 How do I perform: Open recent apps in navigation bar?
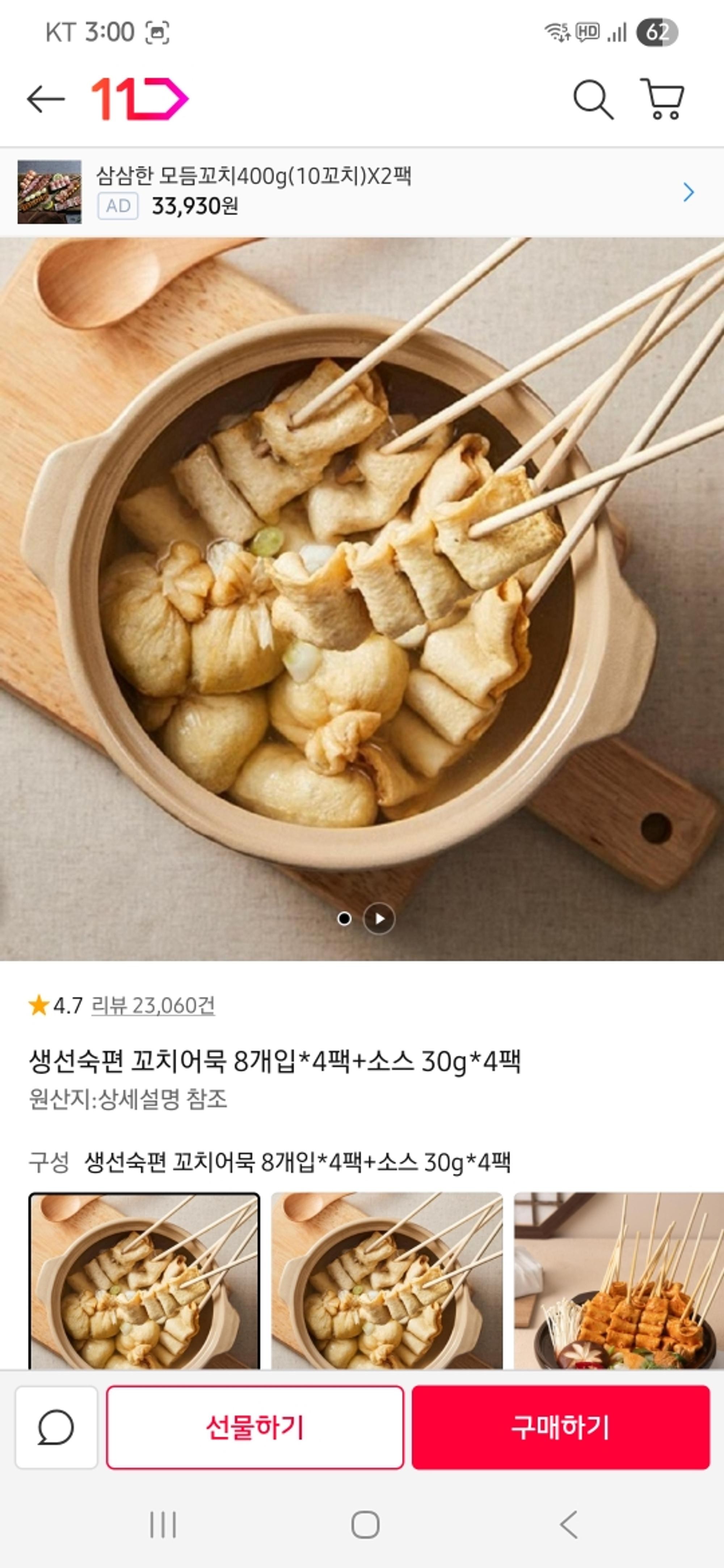pyautogui.click(x=163, y=1525)
